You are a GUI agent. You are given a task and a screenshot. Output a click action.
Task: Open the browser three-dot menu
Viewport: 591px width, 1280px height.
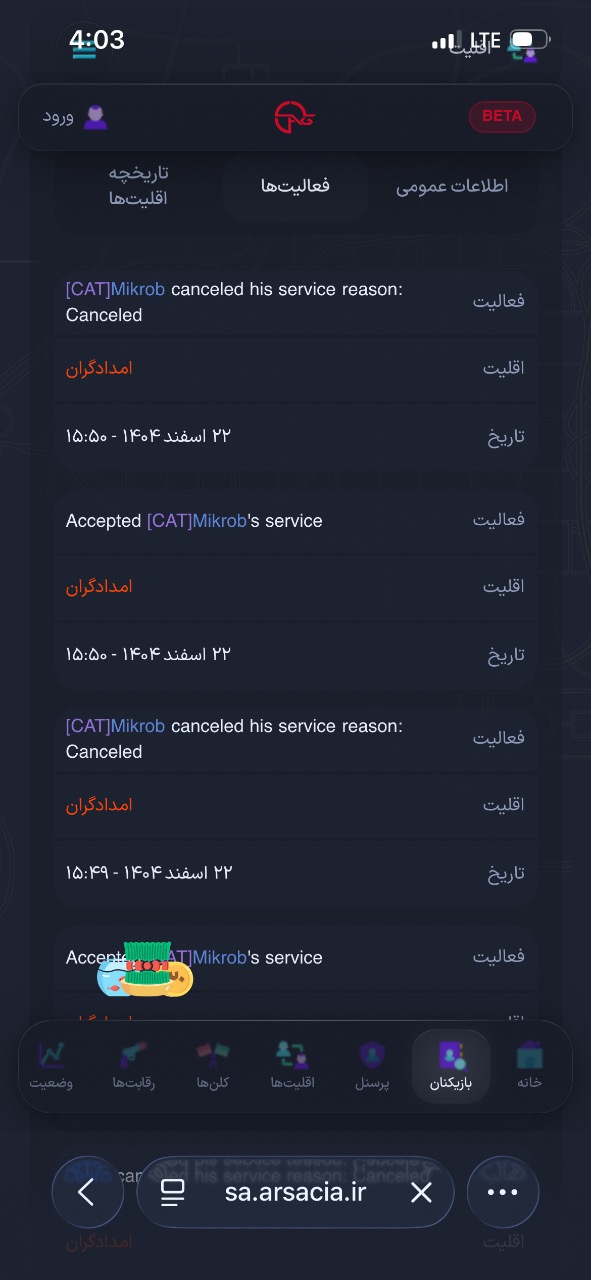pos(503,1192)
